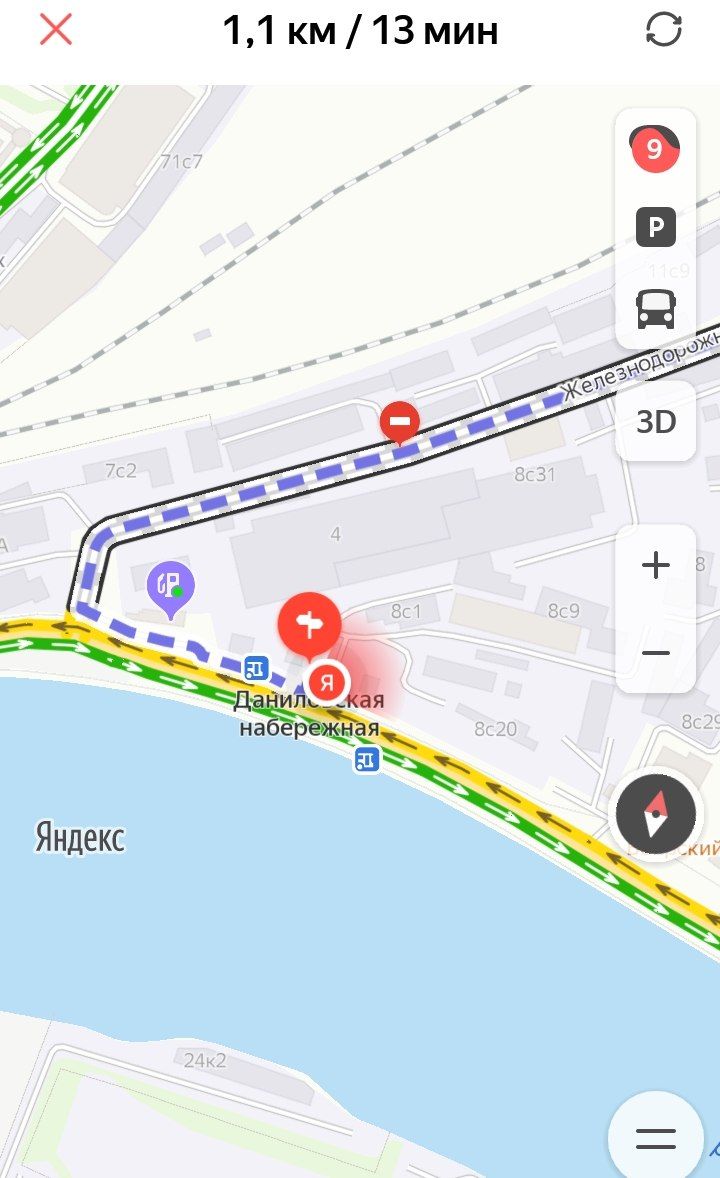Toggle the parking layer button
Screen dimensions: 720x1178
pyautogui.click(x=655, y=227)
